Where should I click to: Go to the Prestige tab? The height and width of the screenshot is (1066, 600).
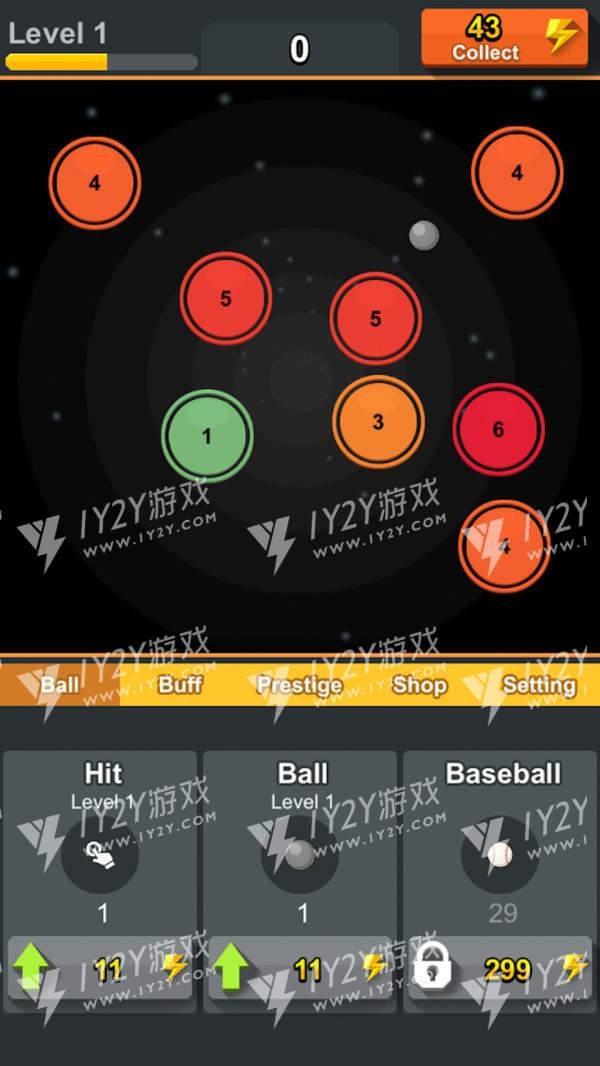point(299,685)
